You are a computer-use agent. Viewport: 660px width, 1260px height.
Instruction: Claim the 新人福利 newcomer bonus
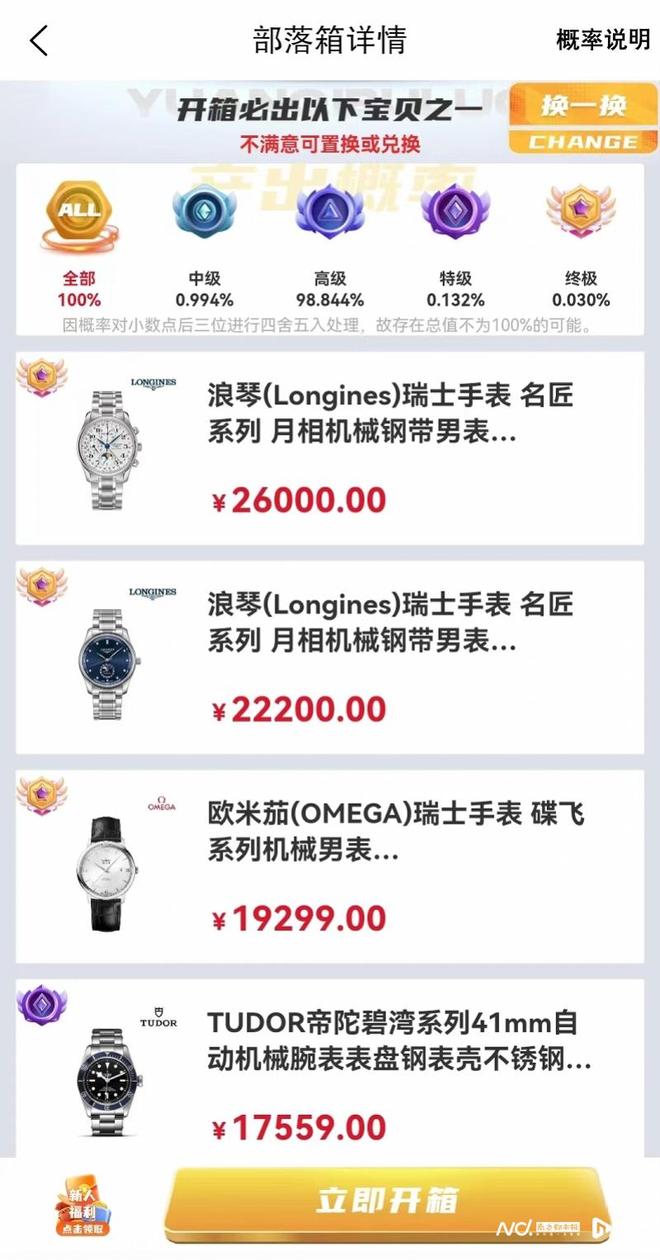click(82, 1205)
